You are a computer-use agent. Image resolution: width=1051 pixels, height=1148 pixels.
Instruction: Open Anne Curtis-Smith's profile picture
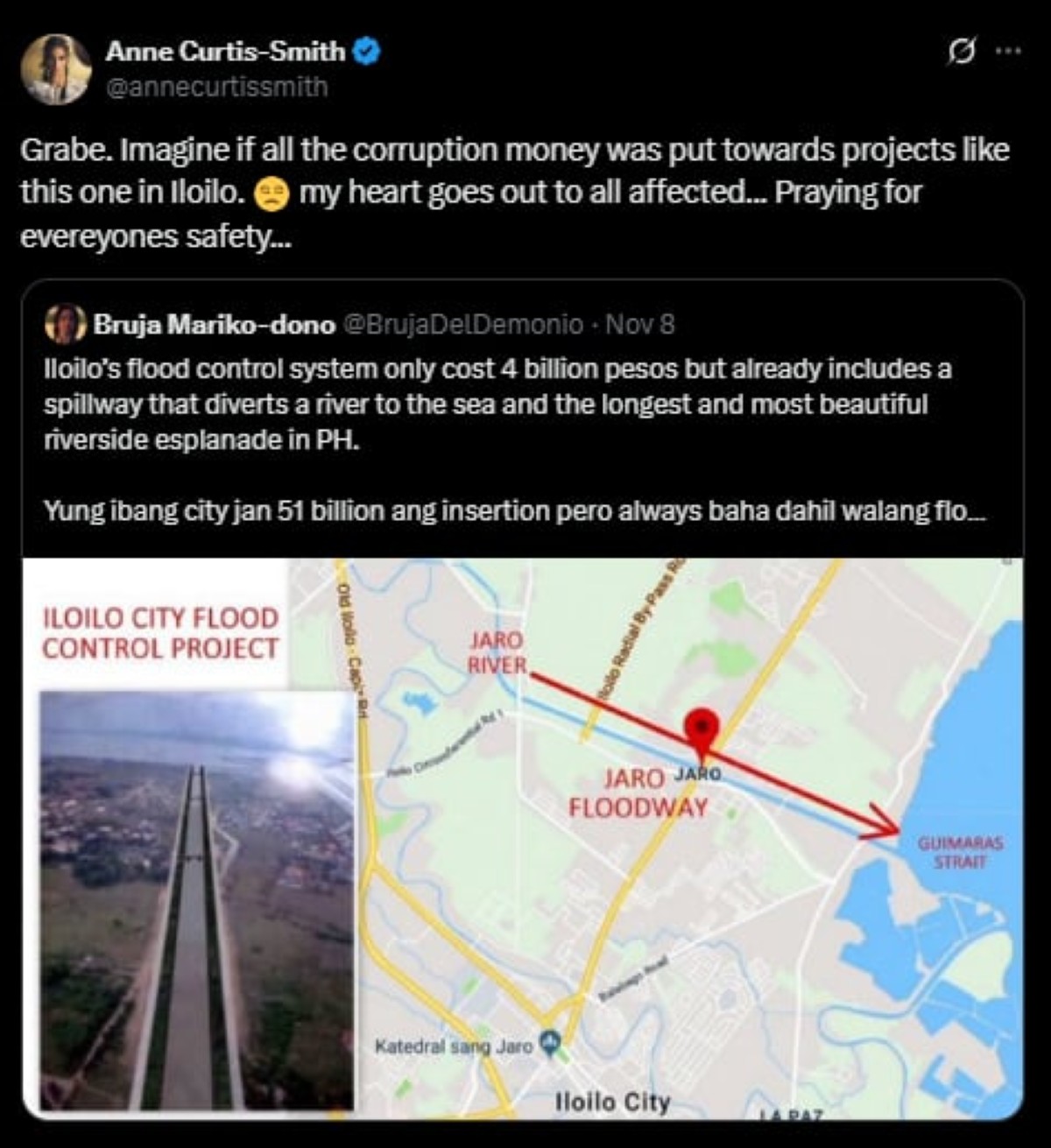coord(56,69)
